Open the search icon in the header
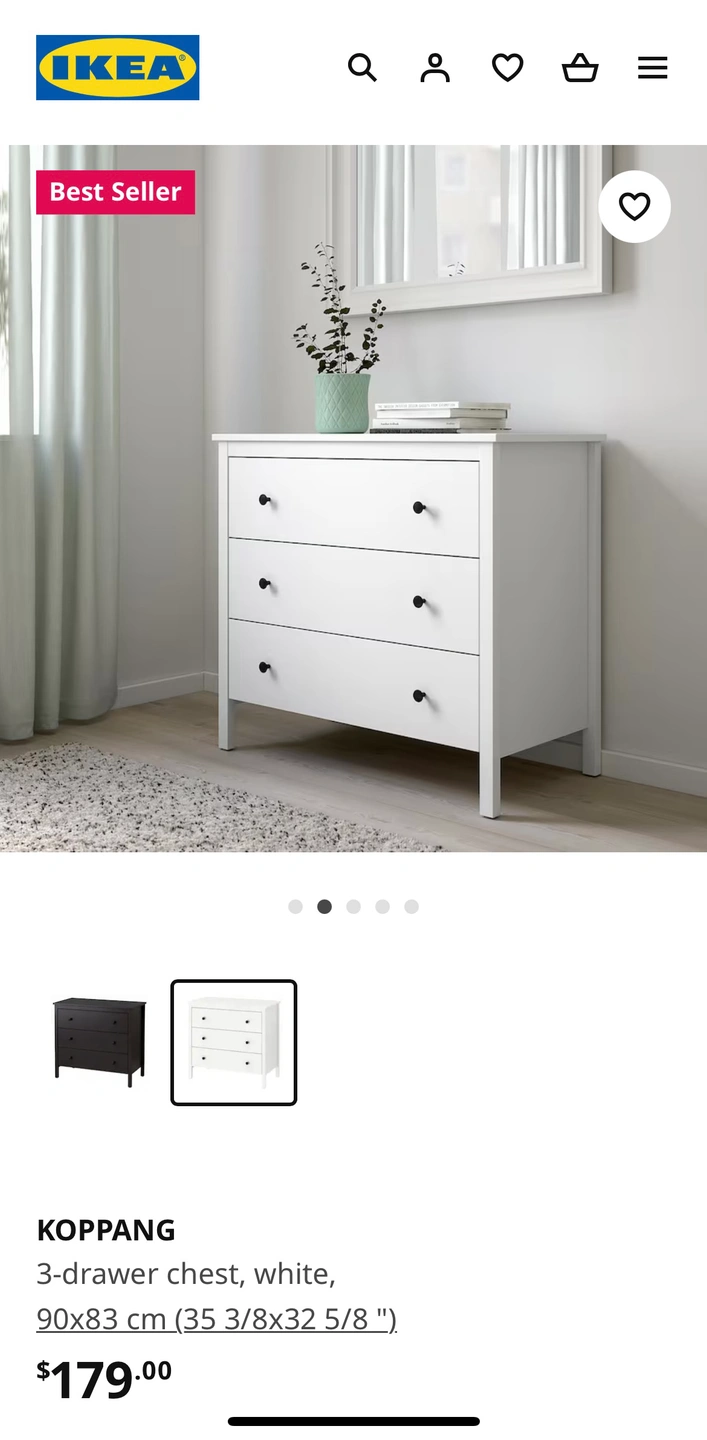The height and width of the screenshot is (1440, 707). 362,68
